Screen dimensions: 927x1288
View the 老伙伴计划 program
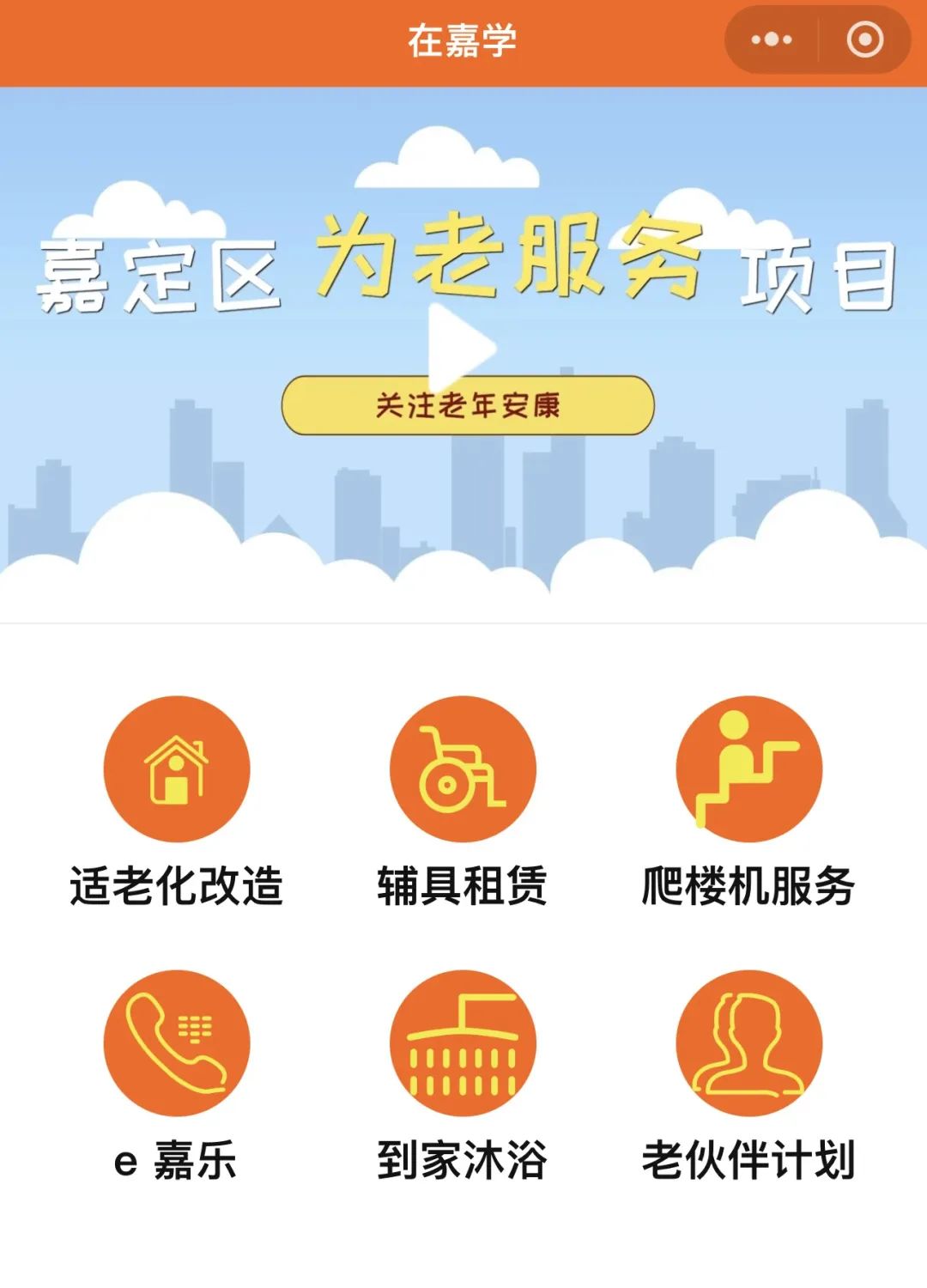tap(748, 1043)
